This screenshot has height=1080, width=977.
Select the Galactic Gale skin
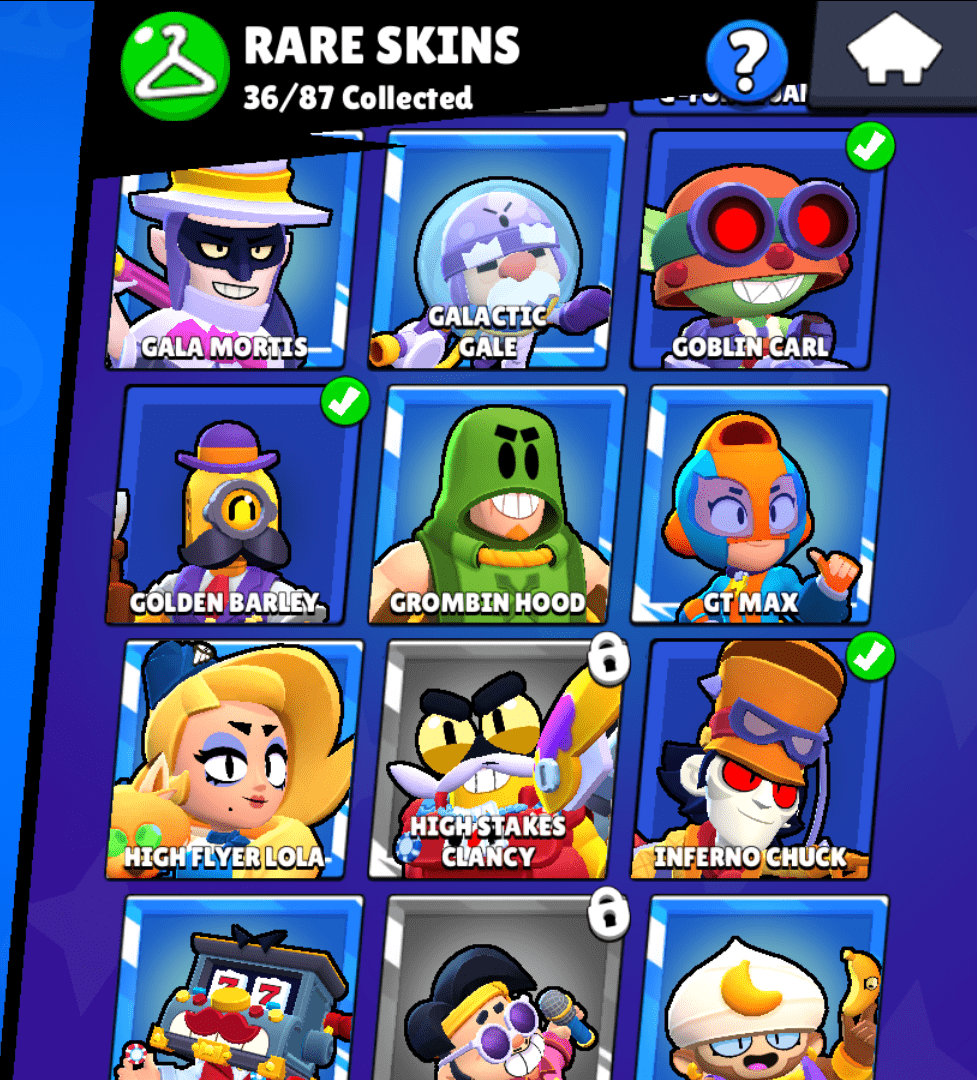tap(498, 250)
